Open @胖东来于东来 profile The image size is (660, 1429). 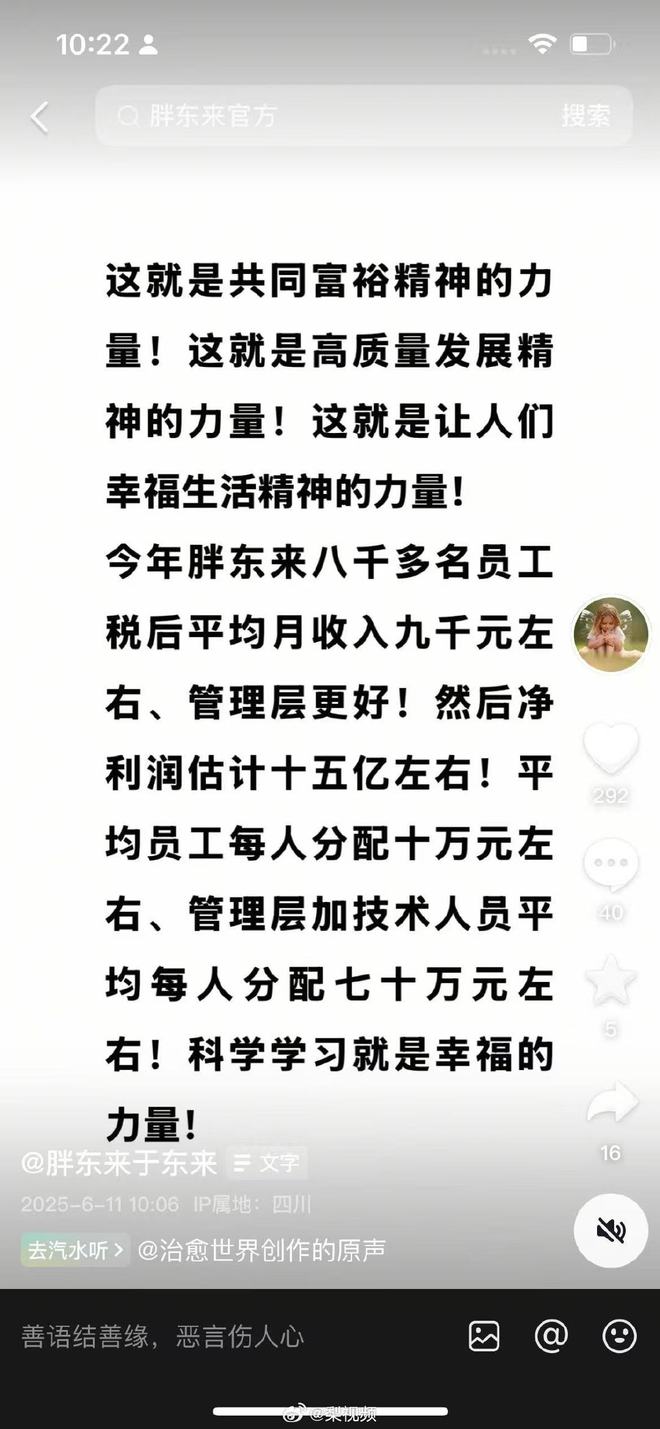point(119,1163)
